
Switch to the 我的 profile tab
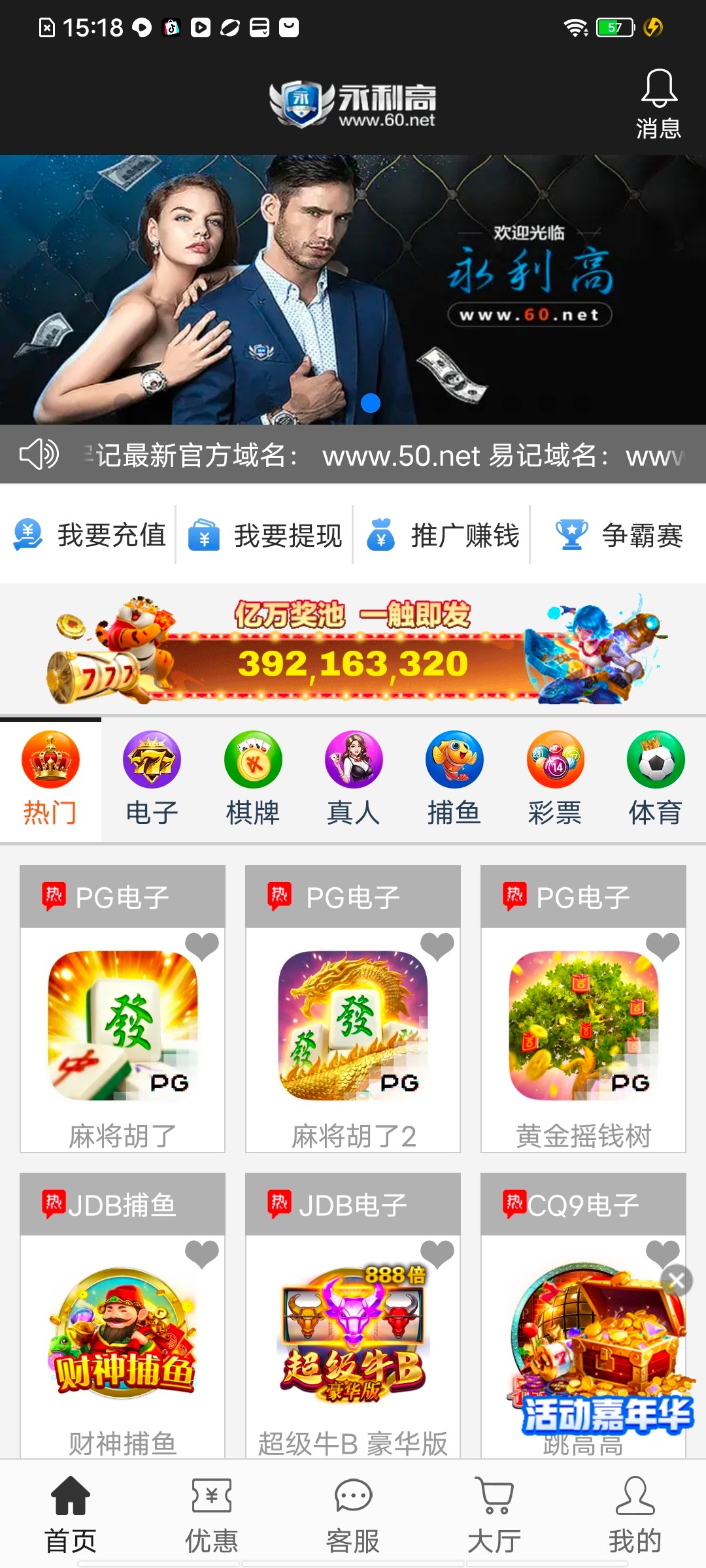(x=635, y=1514)
